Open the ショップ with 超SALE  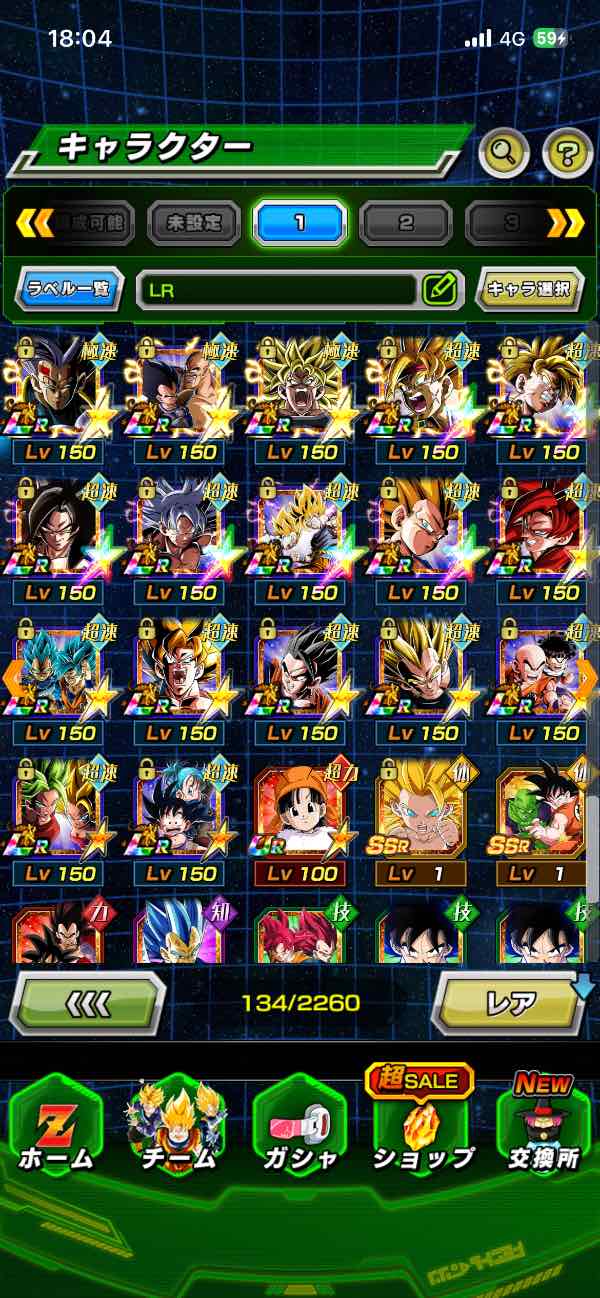pos(422,1130)
